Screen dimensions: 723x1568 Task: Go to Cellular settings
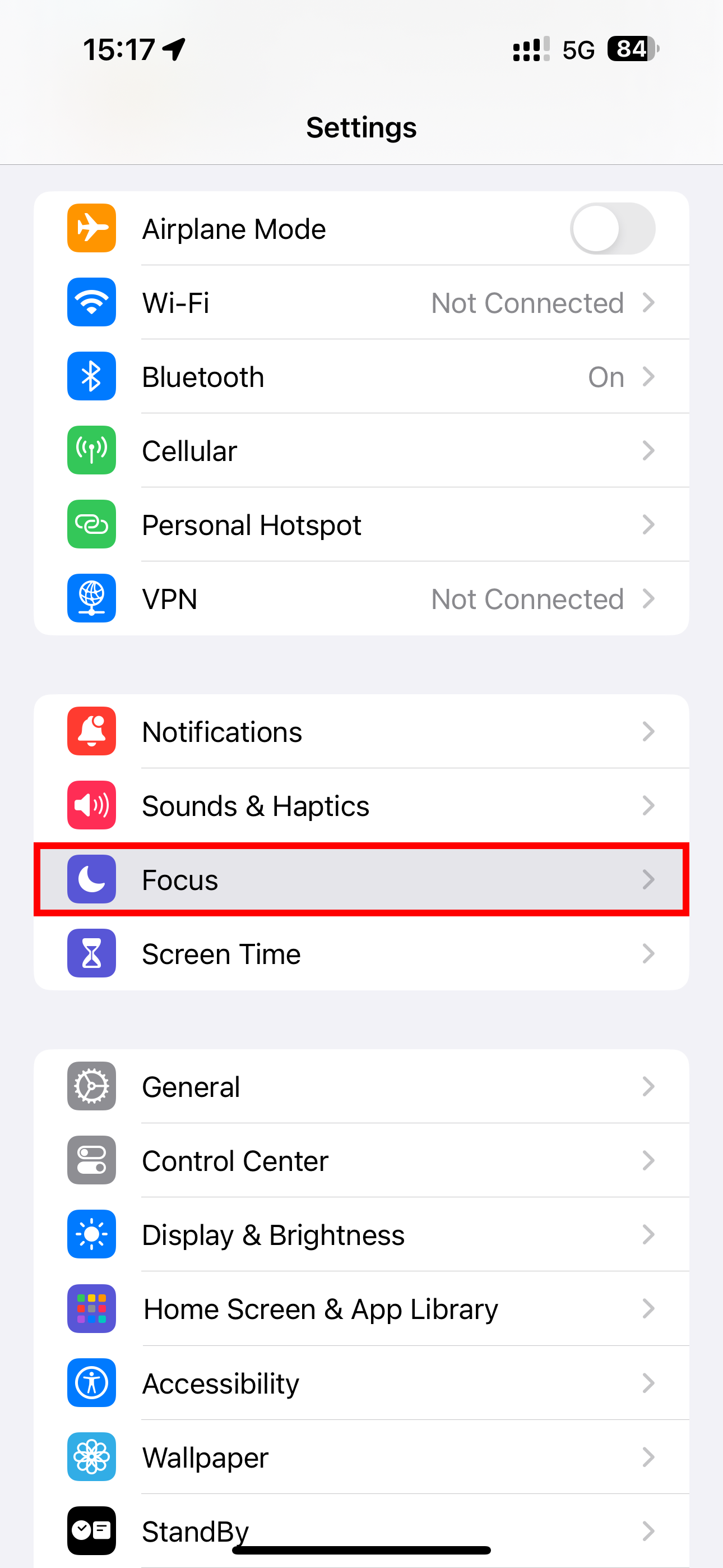point(361,451)
